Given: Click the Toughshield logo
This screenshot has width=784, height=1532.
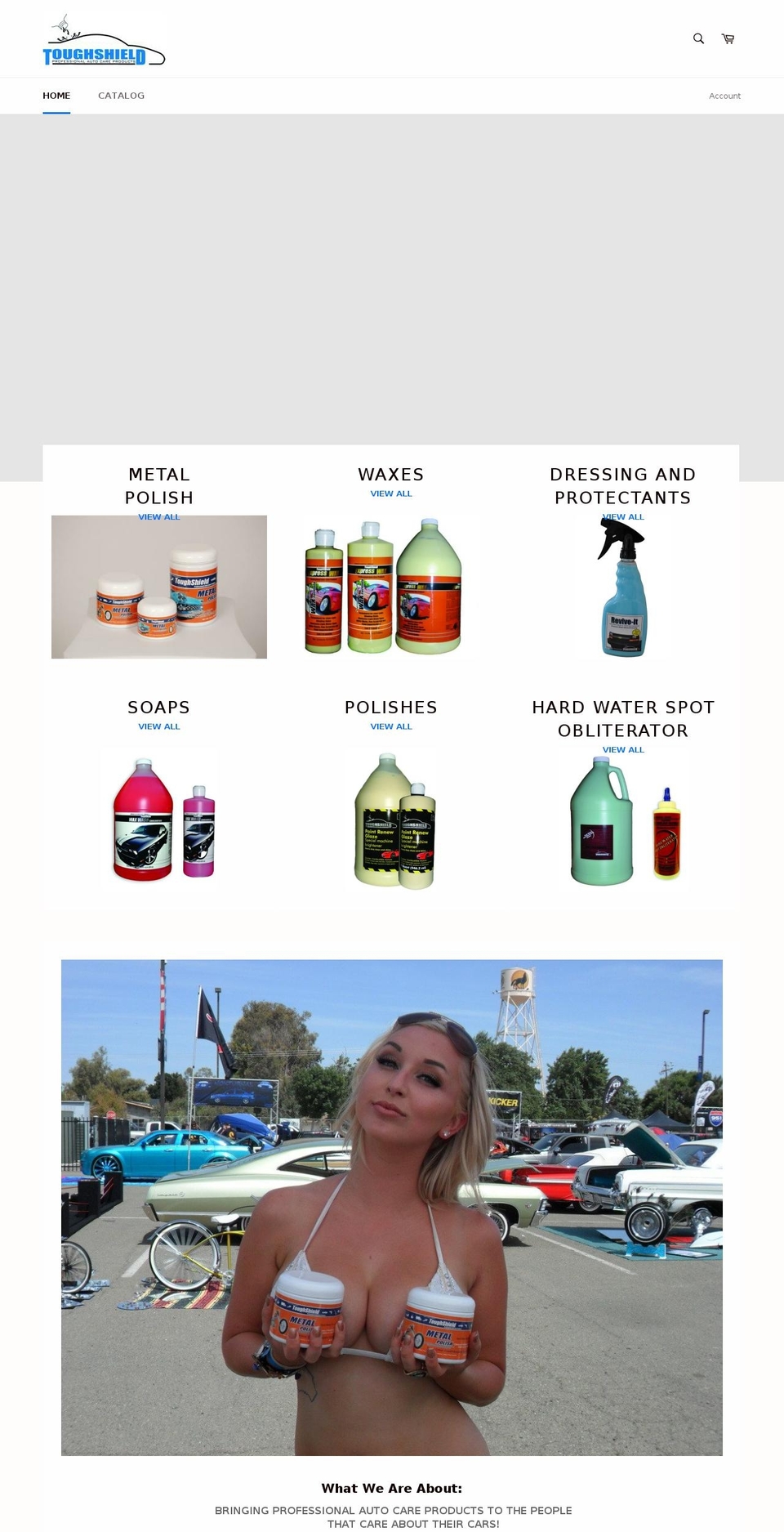Looking at the screenshot, I should [104, 38].
